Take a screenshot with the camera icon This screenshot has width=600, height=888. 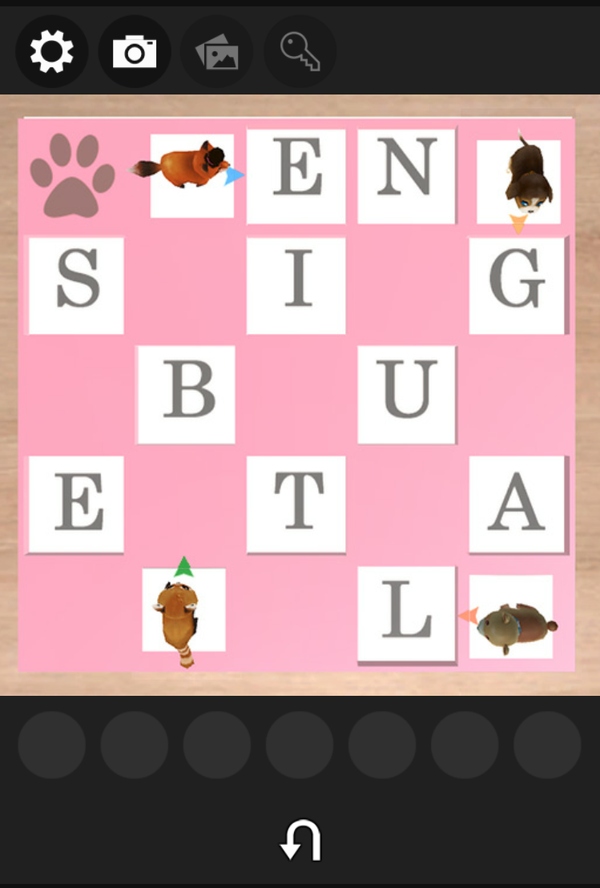click(135, 51)
